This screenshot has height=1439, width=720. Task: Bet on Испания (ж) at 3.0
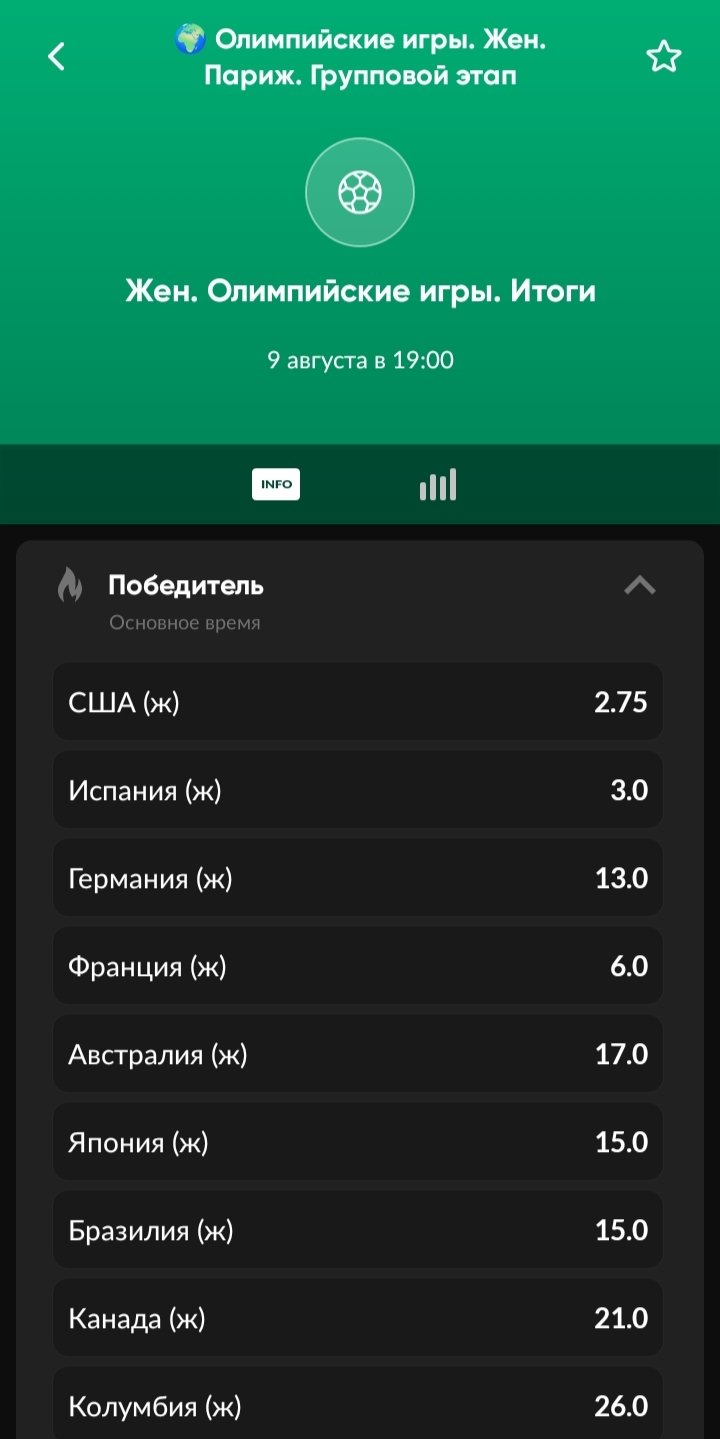(x=358, y=790)
